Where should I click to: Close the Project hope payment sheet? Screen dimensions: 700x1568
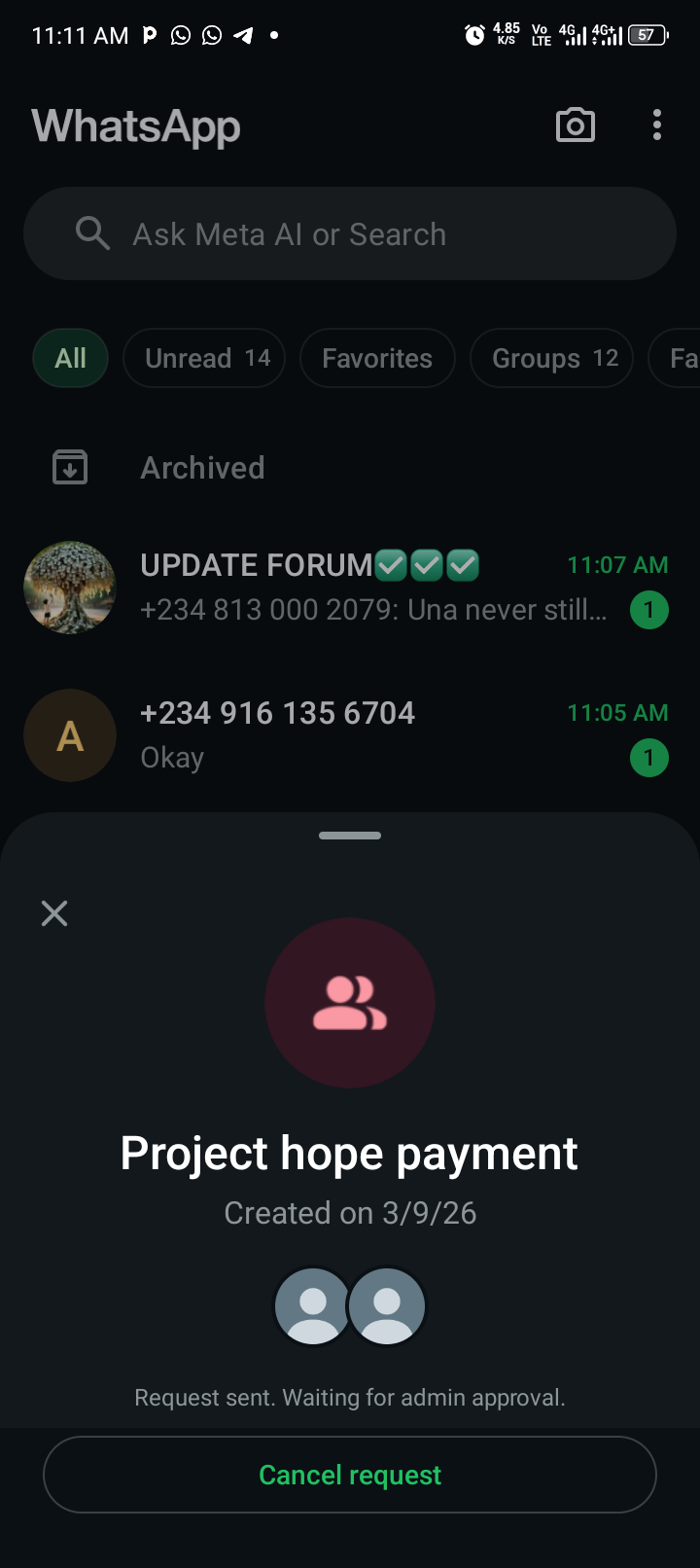click(x=54, y=913)
